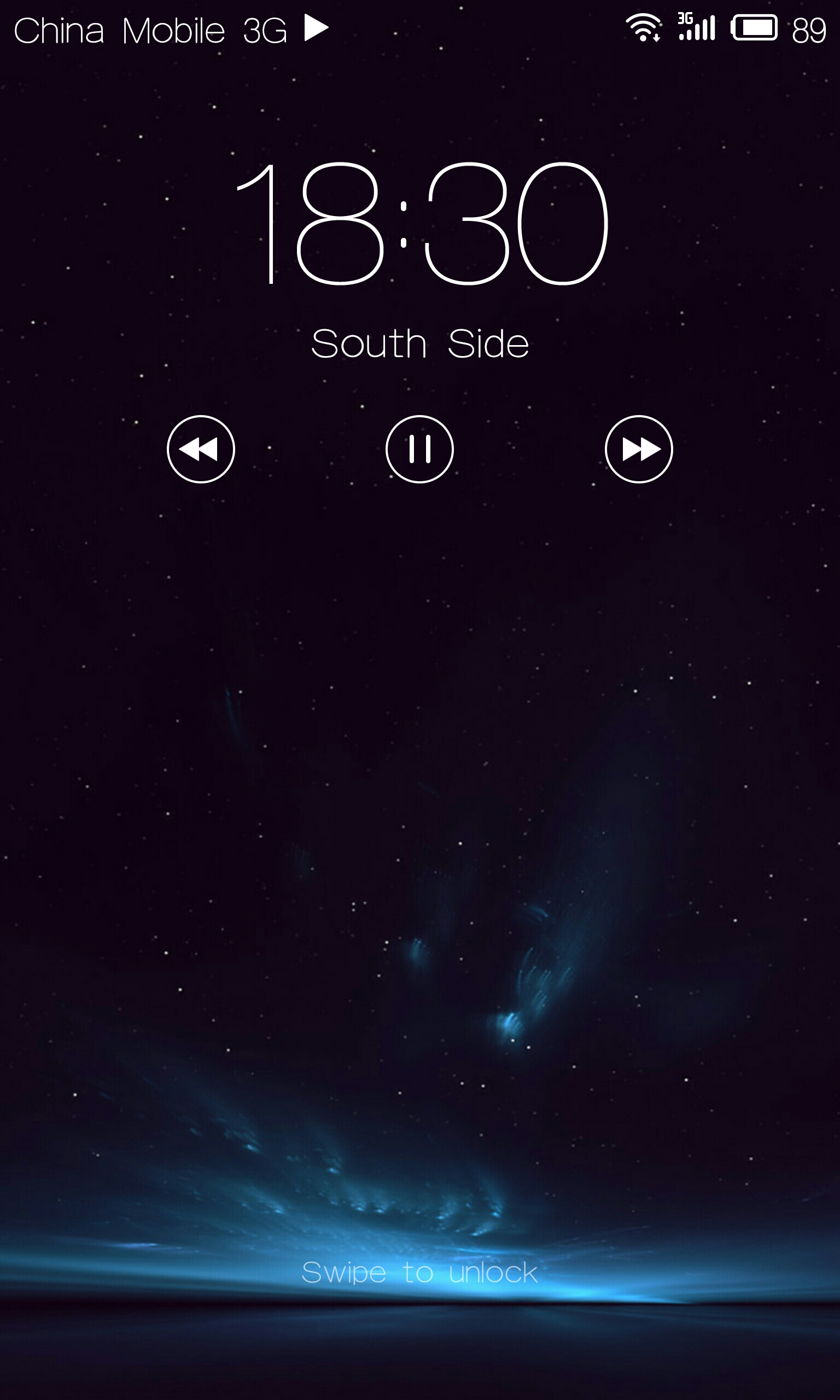Skip forward to the next track
The height and width of the screenshot is (1400, 840).
(639, 450)
